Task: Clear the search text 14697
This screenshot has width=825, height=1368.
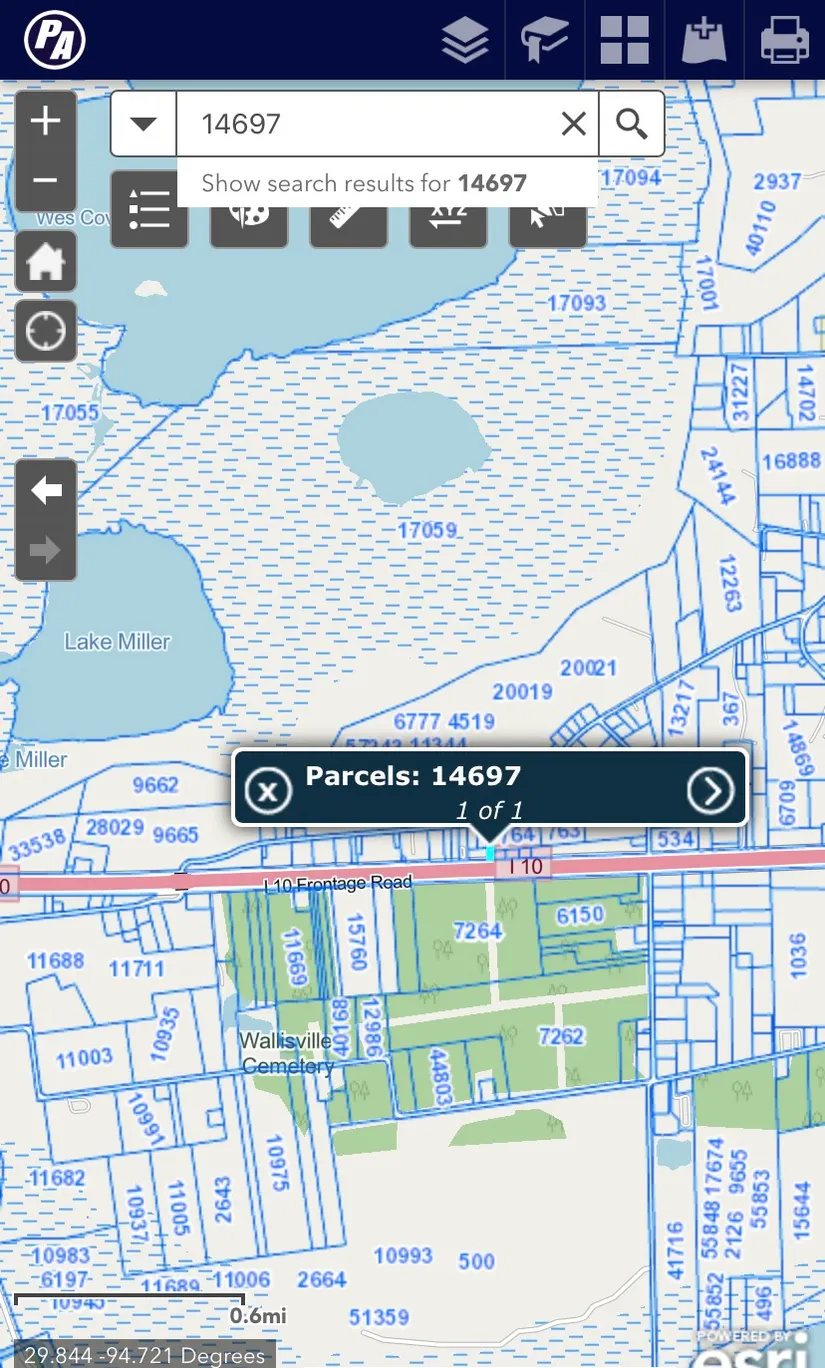Action: pyautogui.click(x=573, y=124)
